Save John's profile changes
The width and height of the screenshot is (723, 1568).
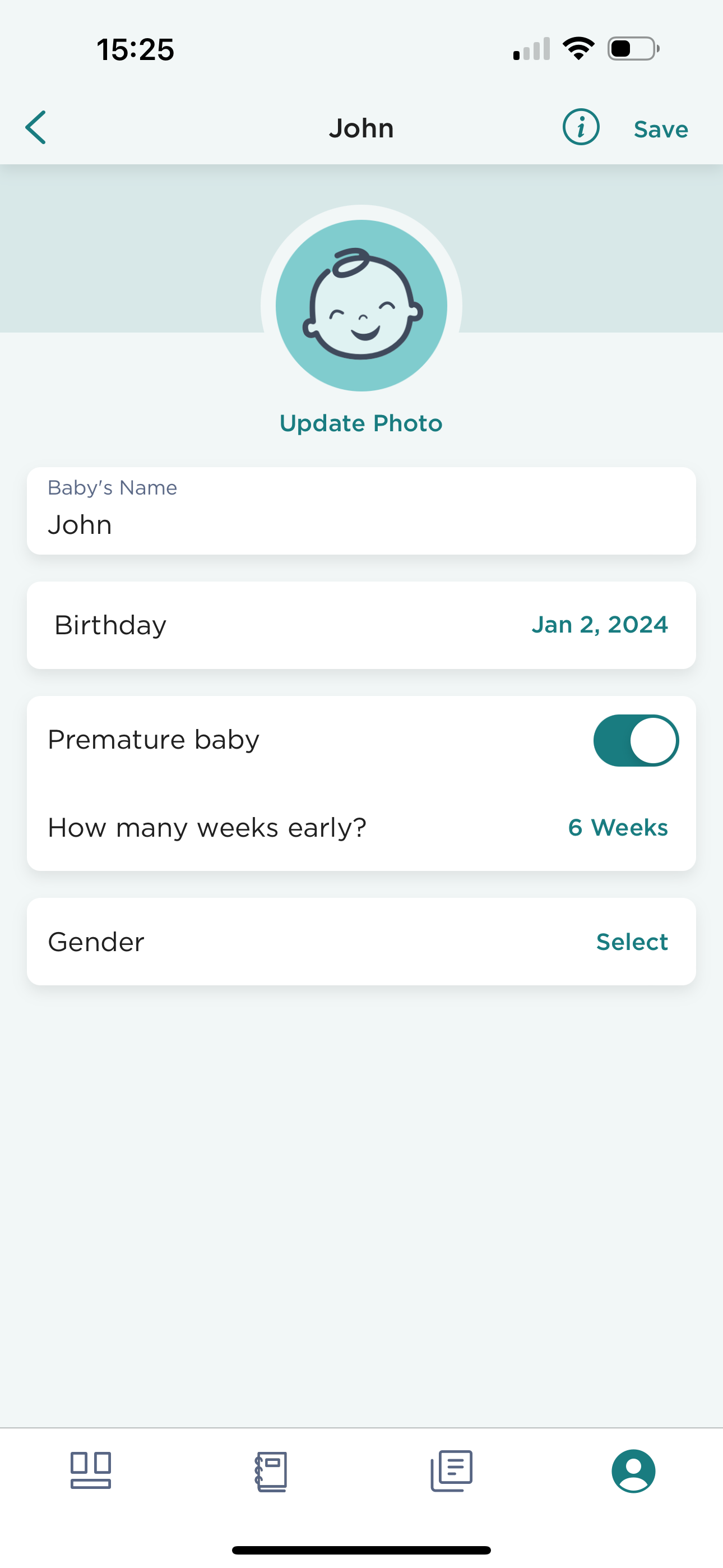tap(660, 129)
